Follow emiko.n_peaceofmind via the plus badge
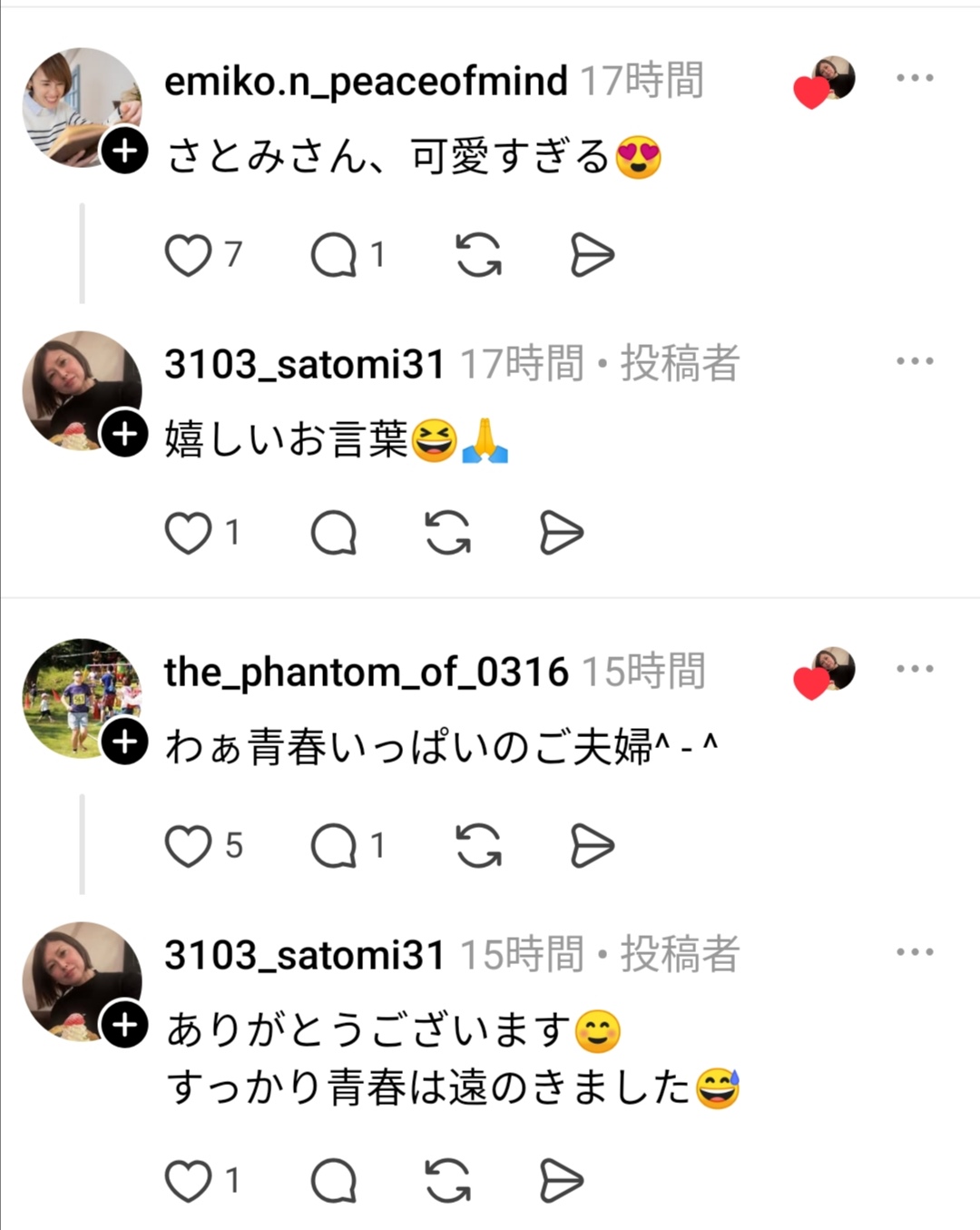980x1230 pixels. [124, 150]
